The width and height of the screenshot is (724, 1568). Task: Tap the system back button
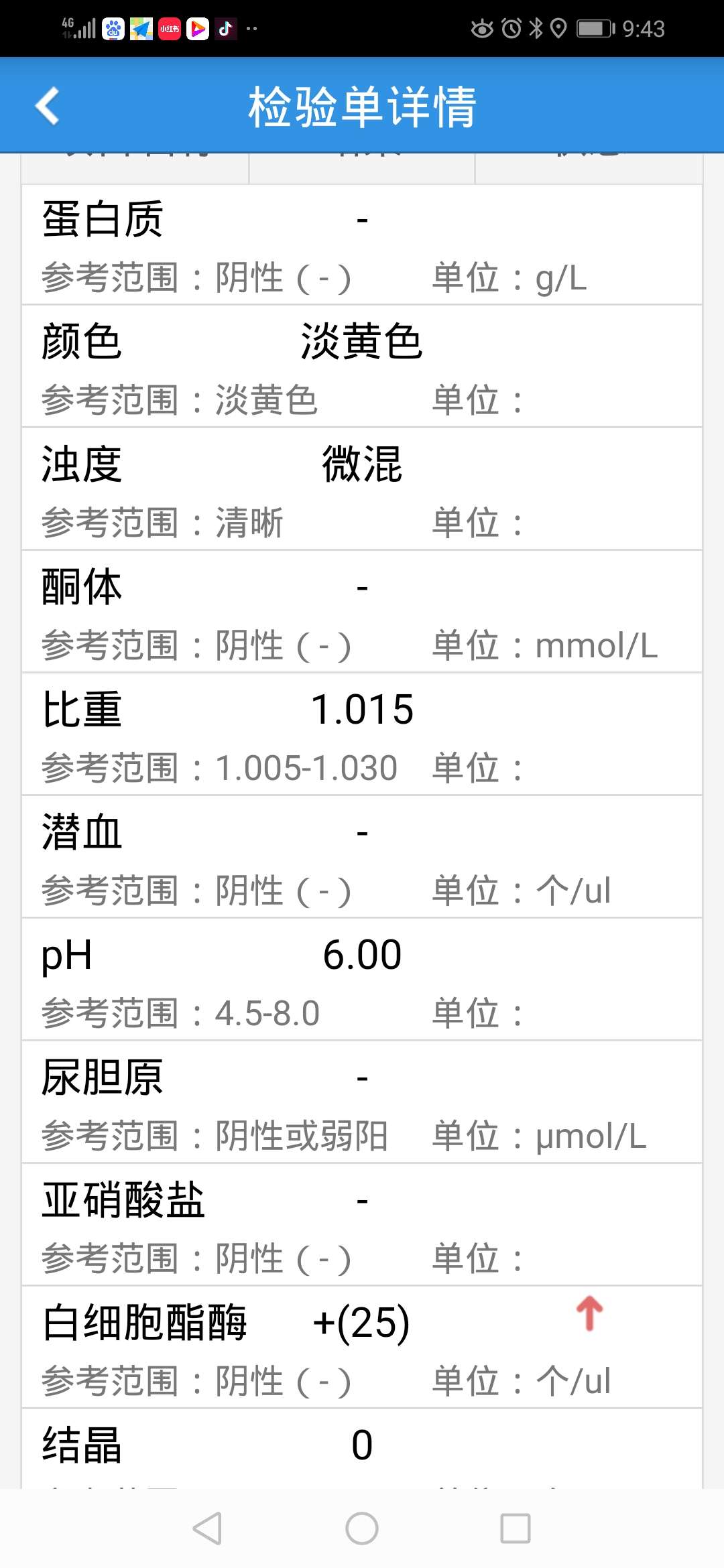point(207,1528)
